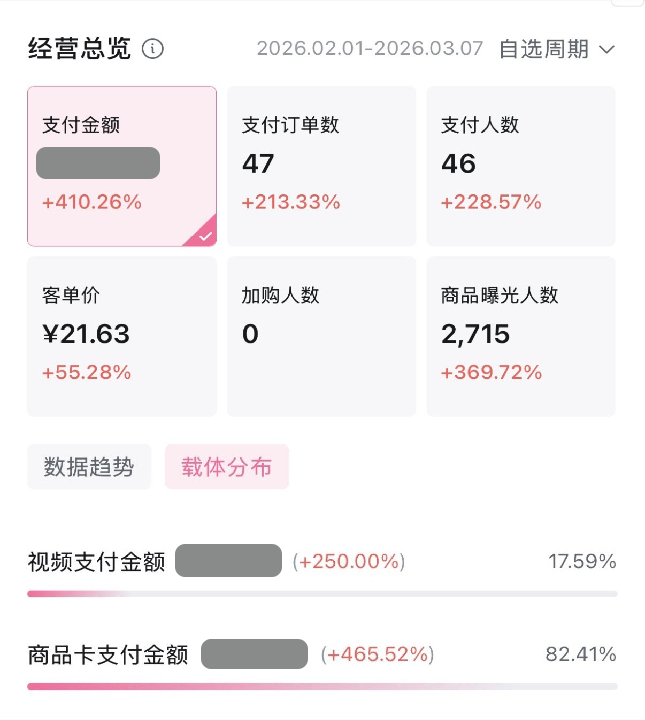645x720 pixels.
Task: Choose the 商品曝光人数 metric card
Action: pos(521,336)
